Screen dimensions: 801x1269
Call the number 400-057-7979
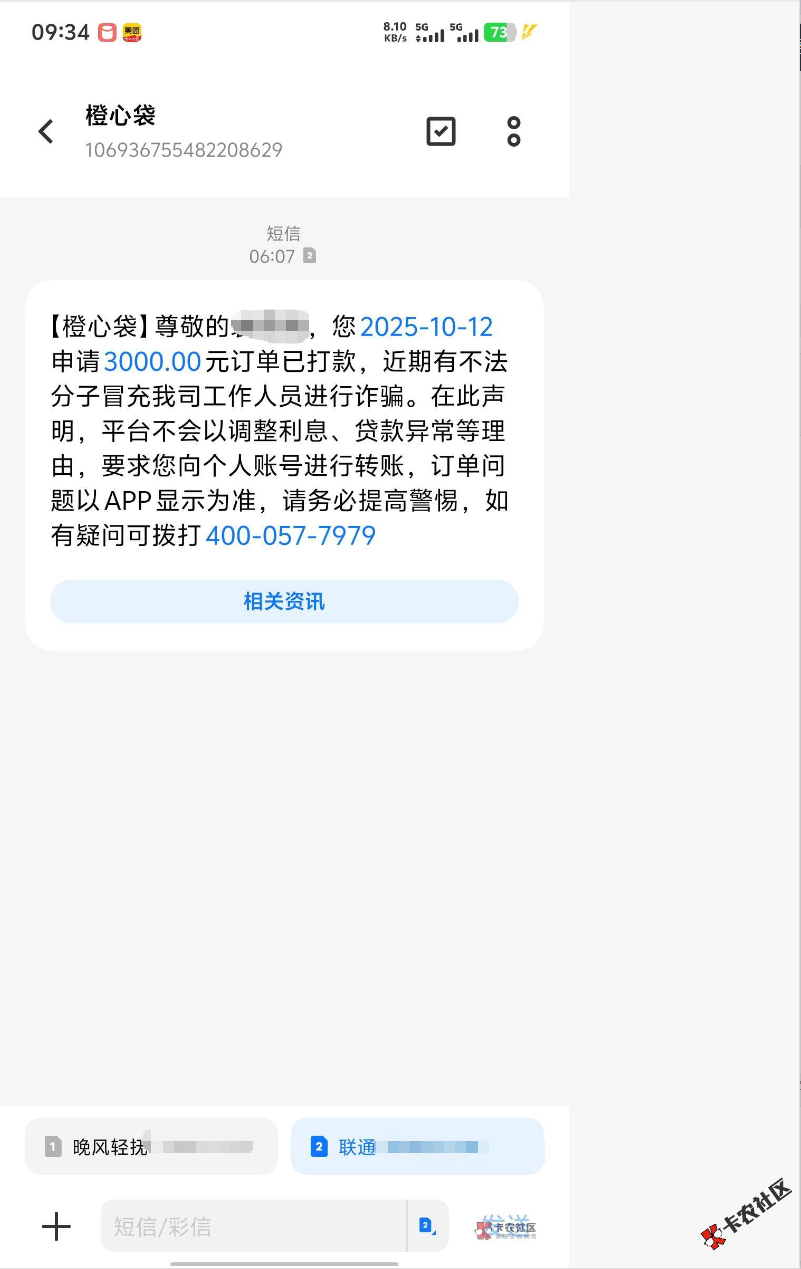point(290,536)
